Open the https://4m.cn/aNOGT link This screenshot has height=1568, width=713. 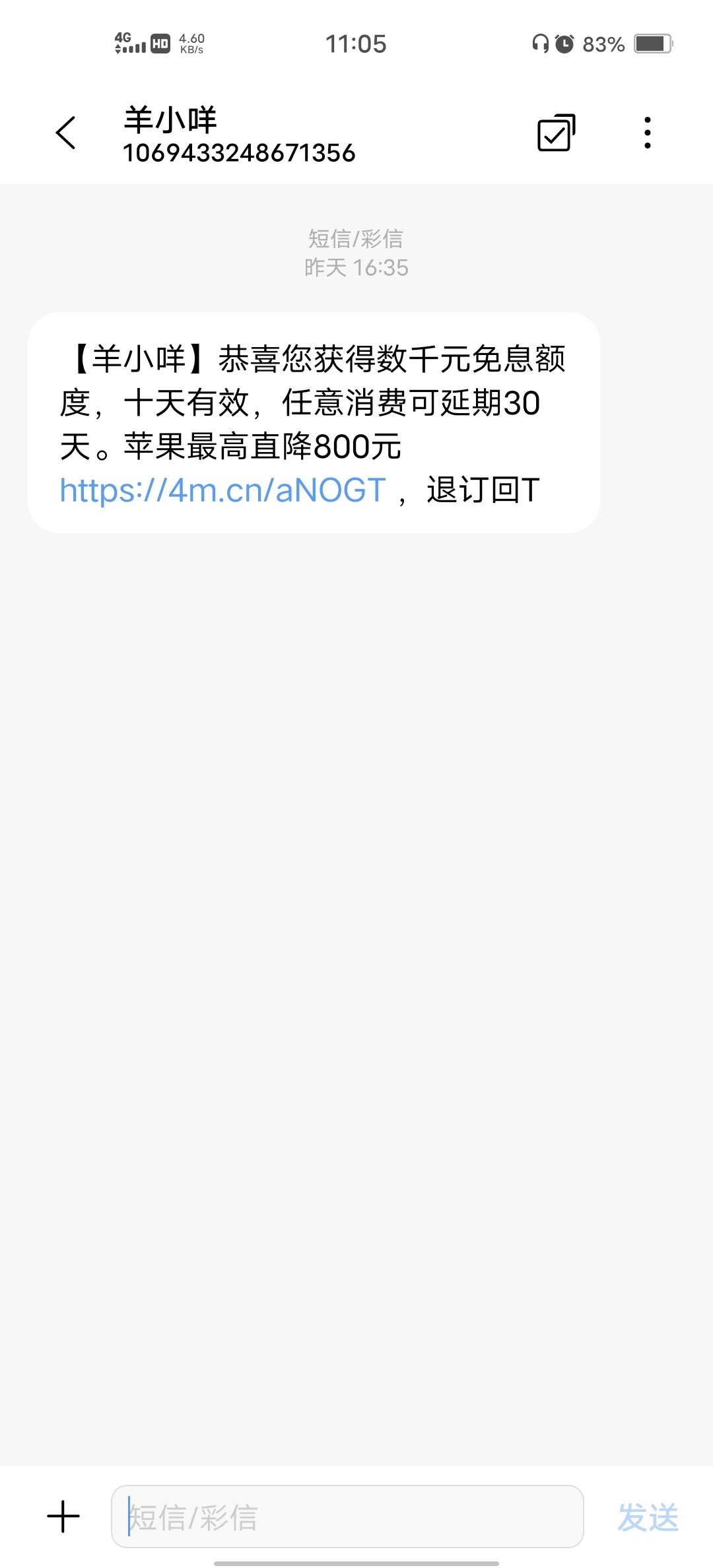(x=222, y=490)
